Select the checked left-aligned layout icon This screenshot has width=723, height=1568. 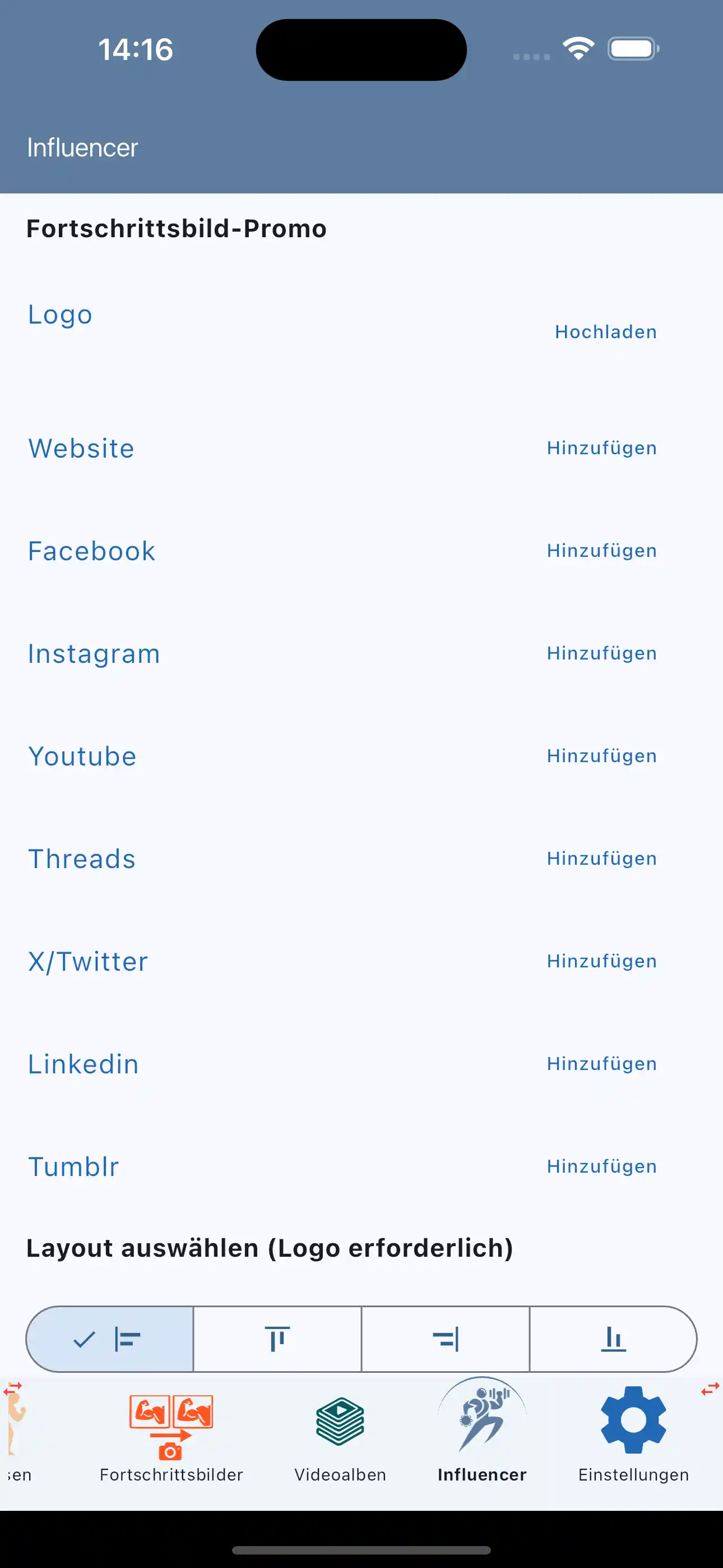click(109, 1339)
